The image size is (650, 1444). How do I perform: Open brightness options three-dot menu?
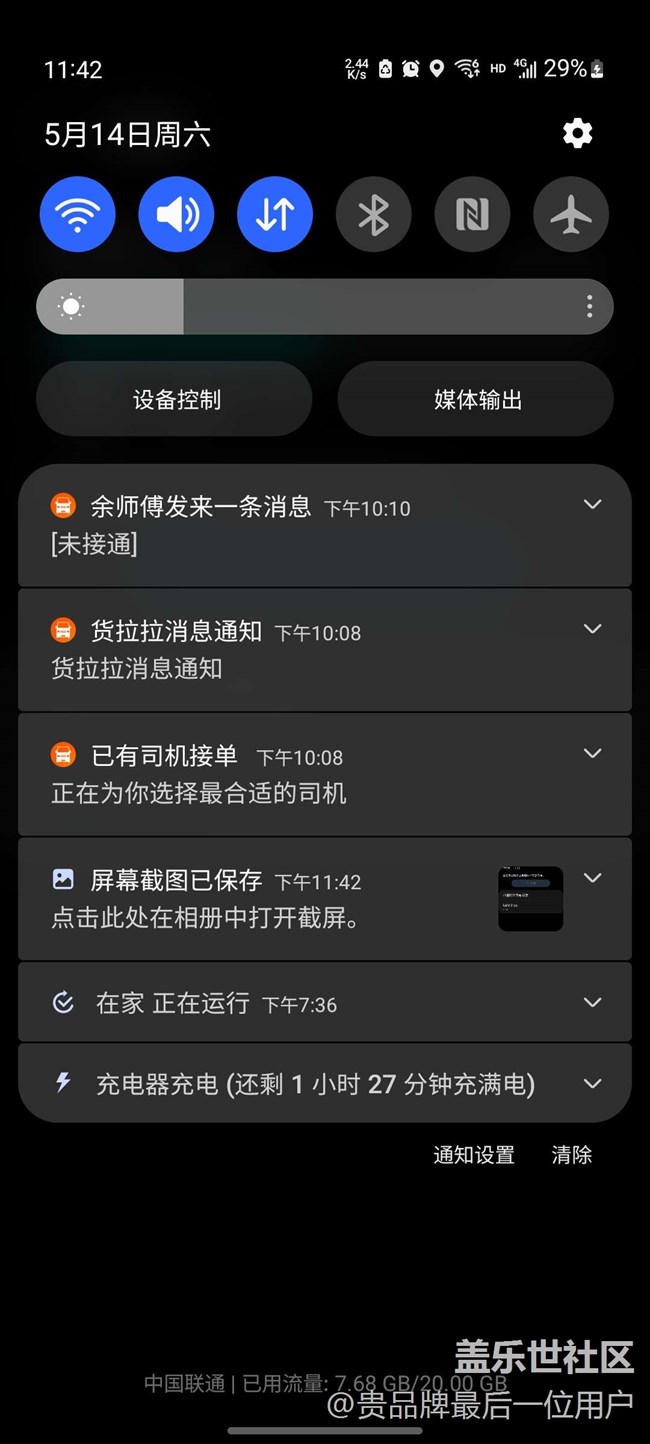[589, 306]
